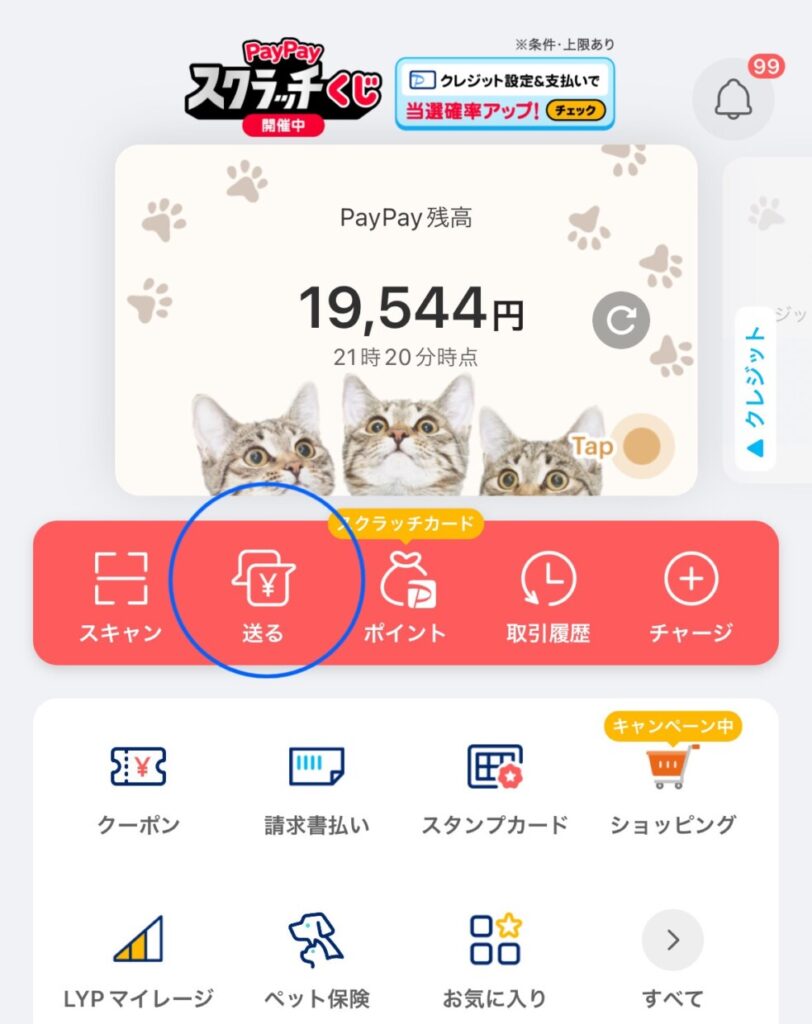This screenshot has width=812, height=1024.
Task: Open スタンプカード stamp cards
Action: pos(494,789)
